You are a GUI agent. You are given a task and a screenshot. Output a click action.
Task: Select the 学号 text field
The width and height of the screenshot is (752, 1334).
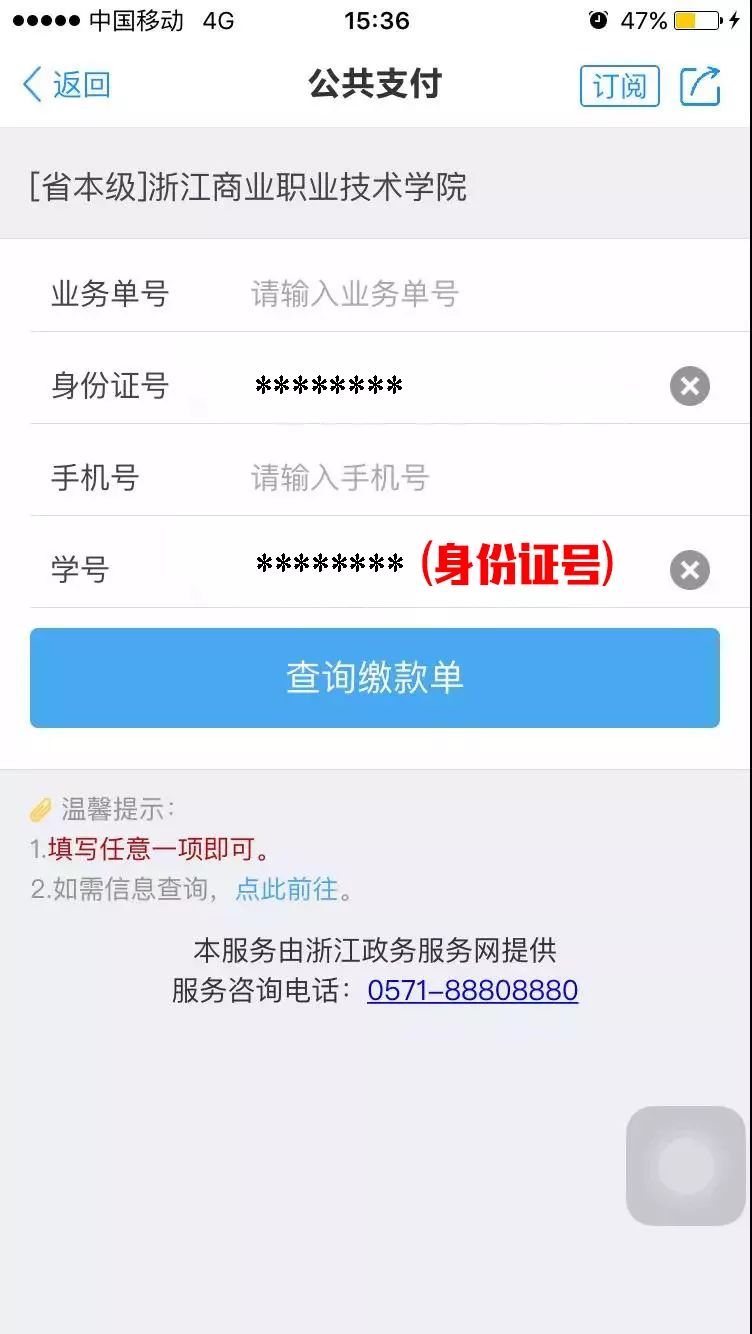[330, 570]
